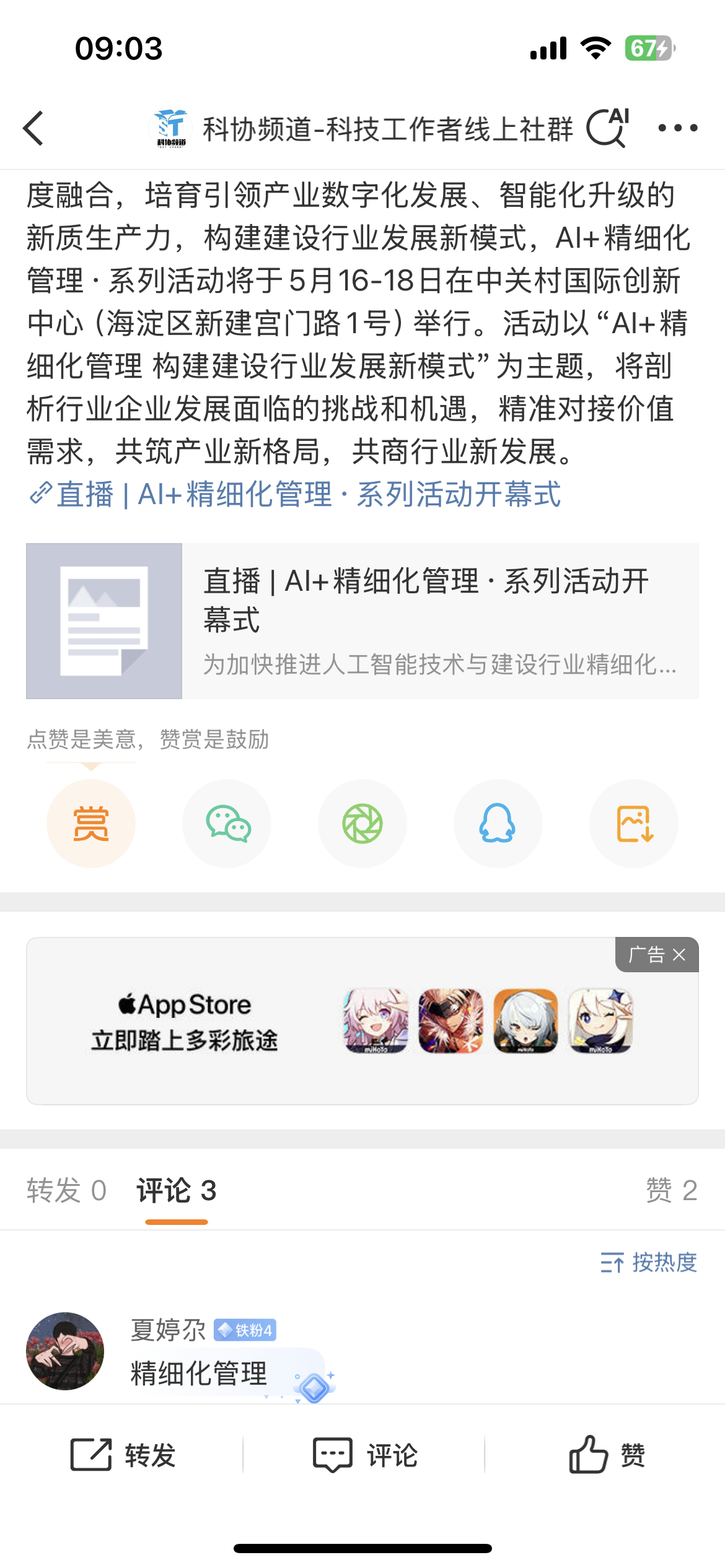Change comment sorting via 按热度
Screen dimensions: 725x1568
point(649,1262)
